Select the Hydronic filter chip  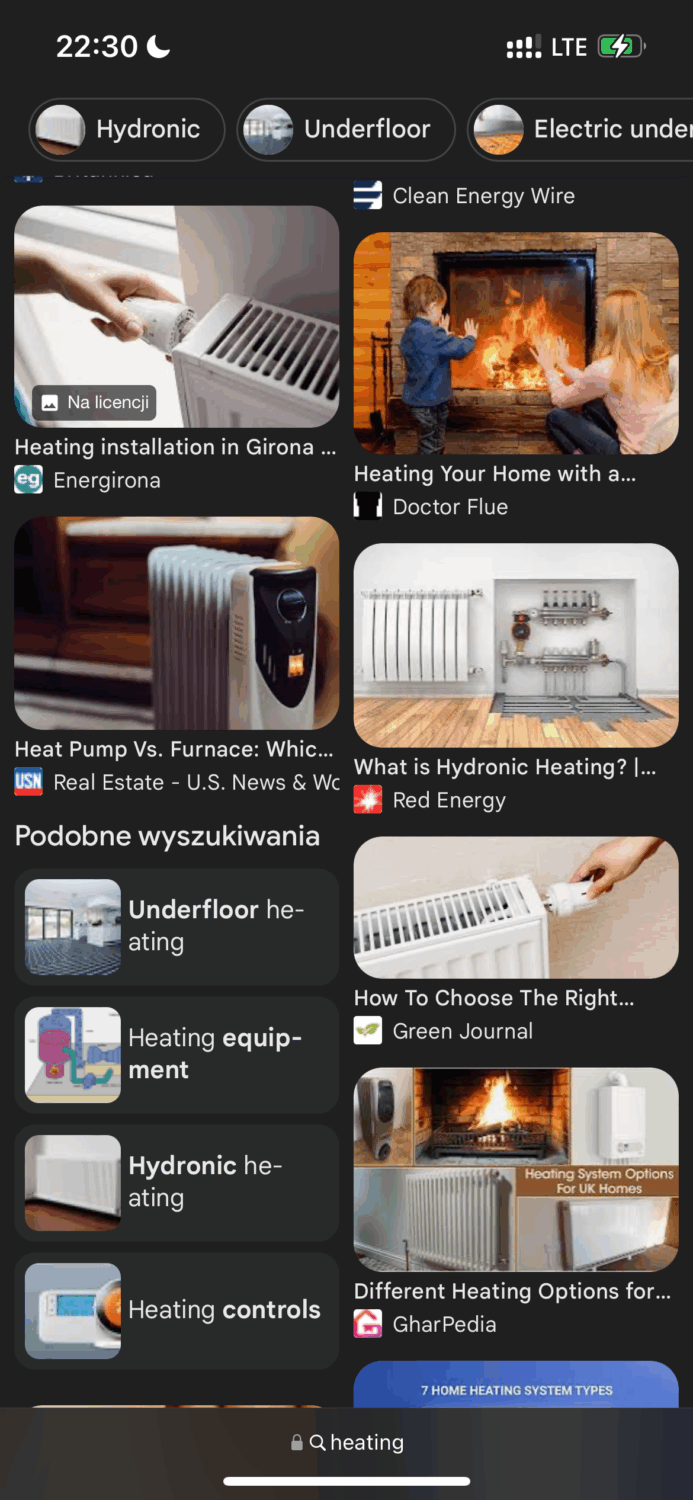pyautogui.click(x=126, y=129)
